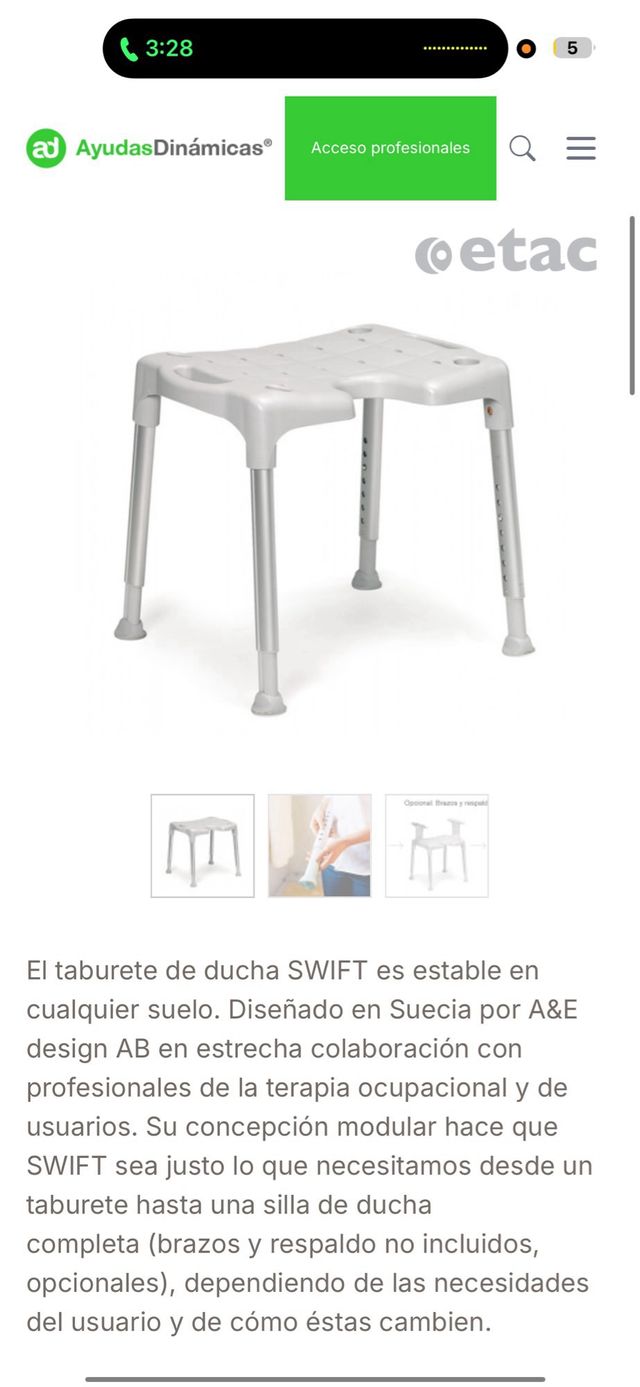Image resolution: width=640 pixels, height=1387 pixels.
Task: Return to the ongoing call indicator
Action: (157, 48)
